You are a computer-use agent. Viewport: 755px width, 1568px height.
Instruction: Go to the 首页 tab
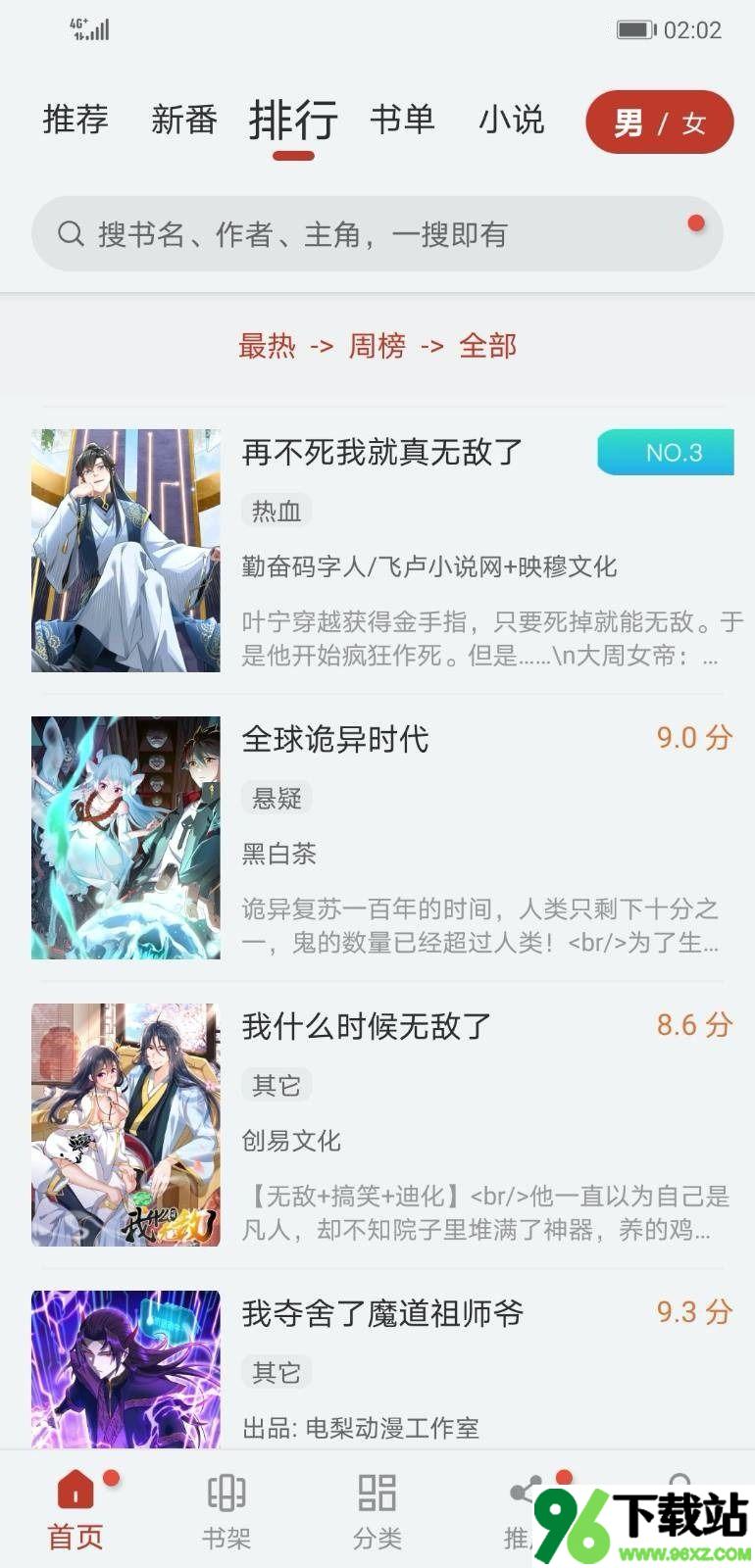75,1510
